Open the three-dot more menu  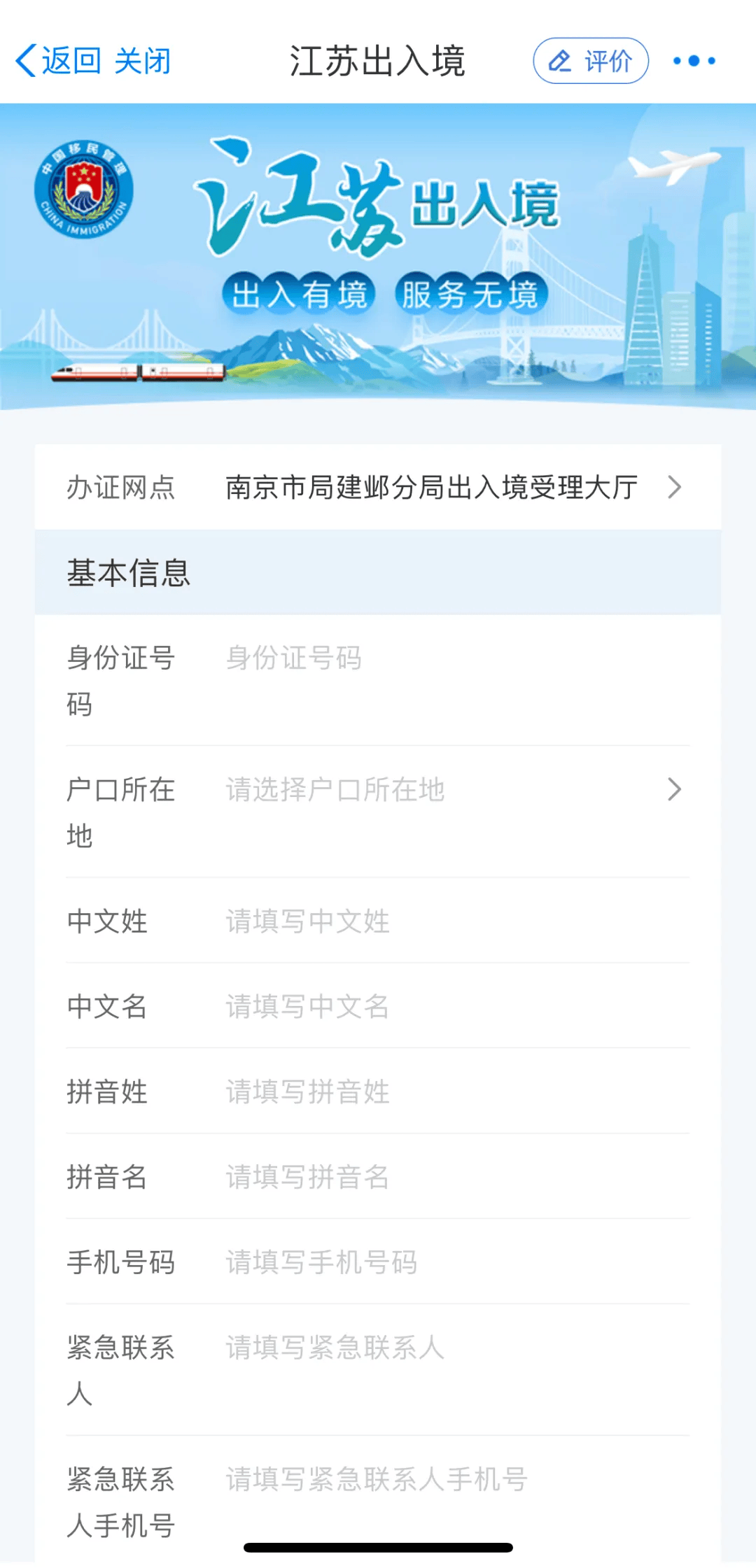tap(694, 61)
